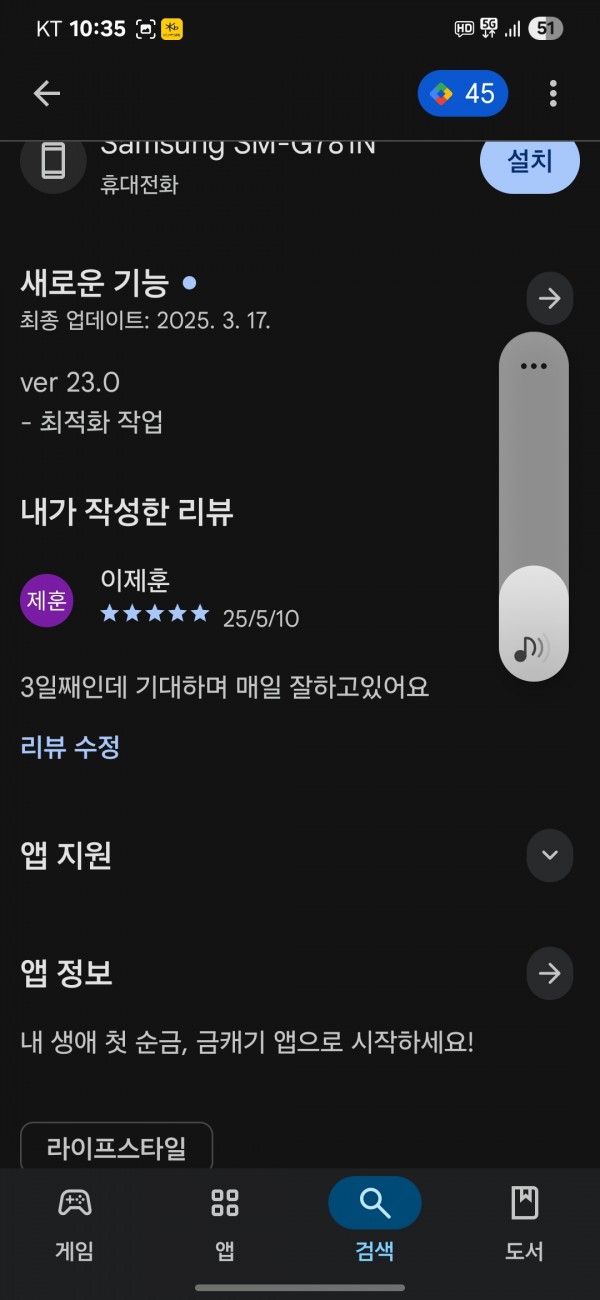
Task: Tap the 설치 button to install
Action: pyautogui.click(x=530, y=161)
